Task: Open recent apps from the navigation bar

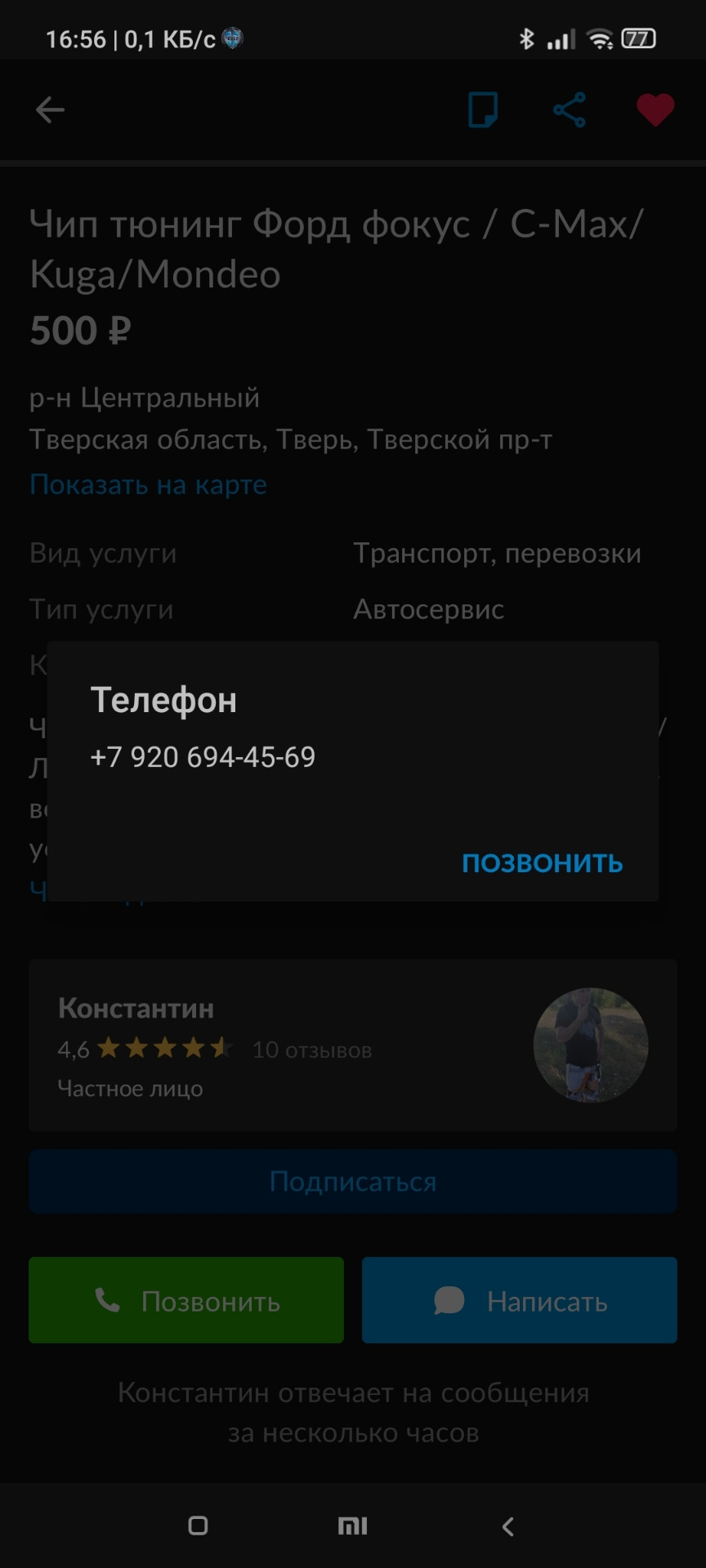Action: point(198,1526)
